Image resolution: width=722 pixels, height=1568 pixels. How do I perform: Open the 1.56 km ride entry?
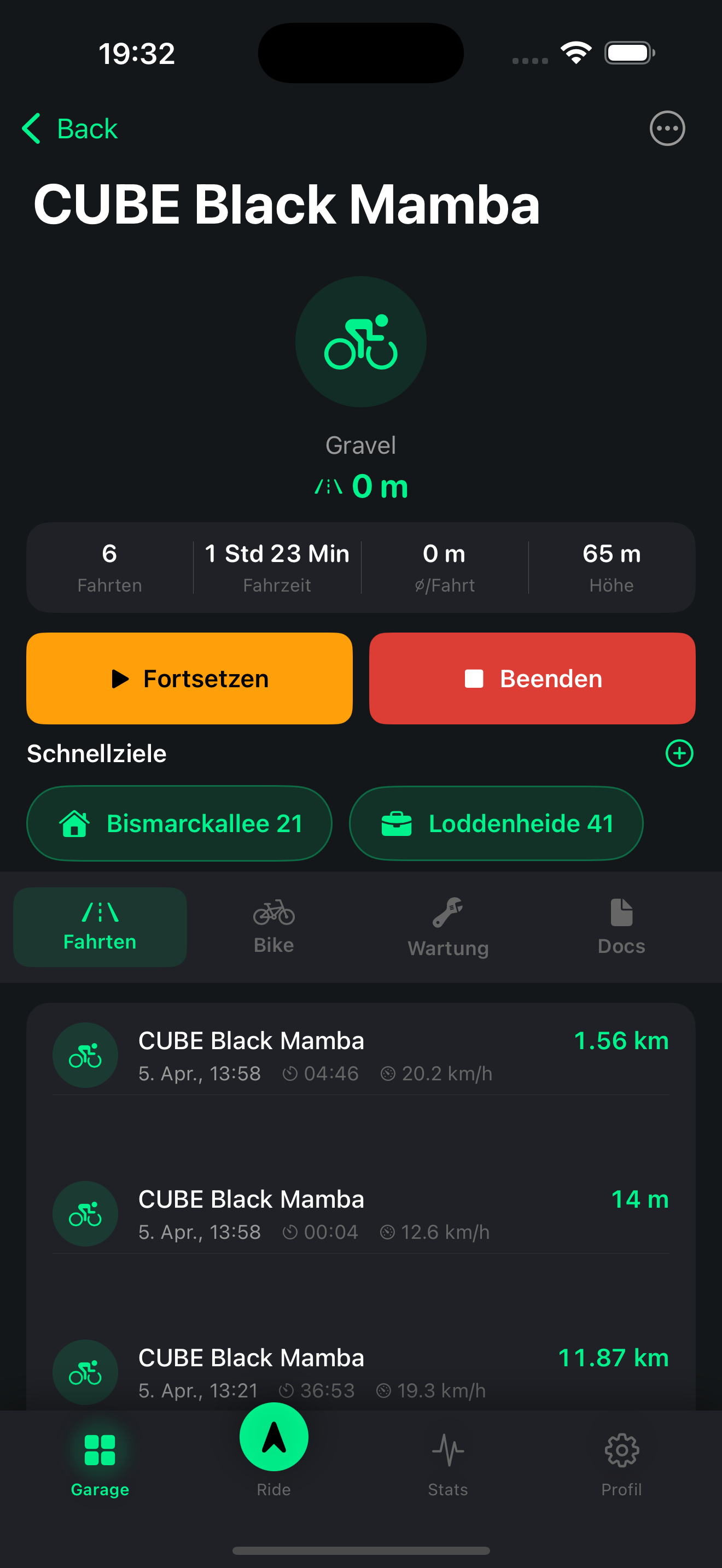360,1056
